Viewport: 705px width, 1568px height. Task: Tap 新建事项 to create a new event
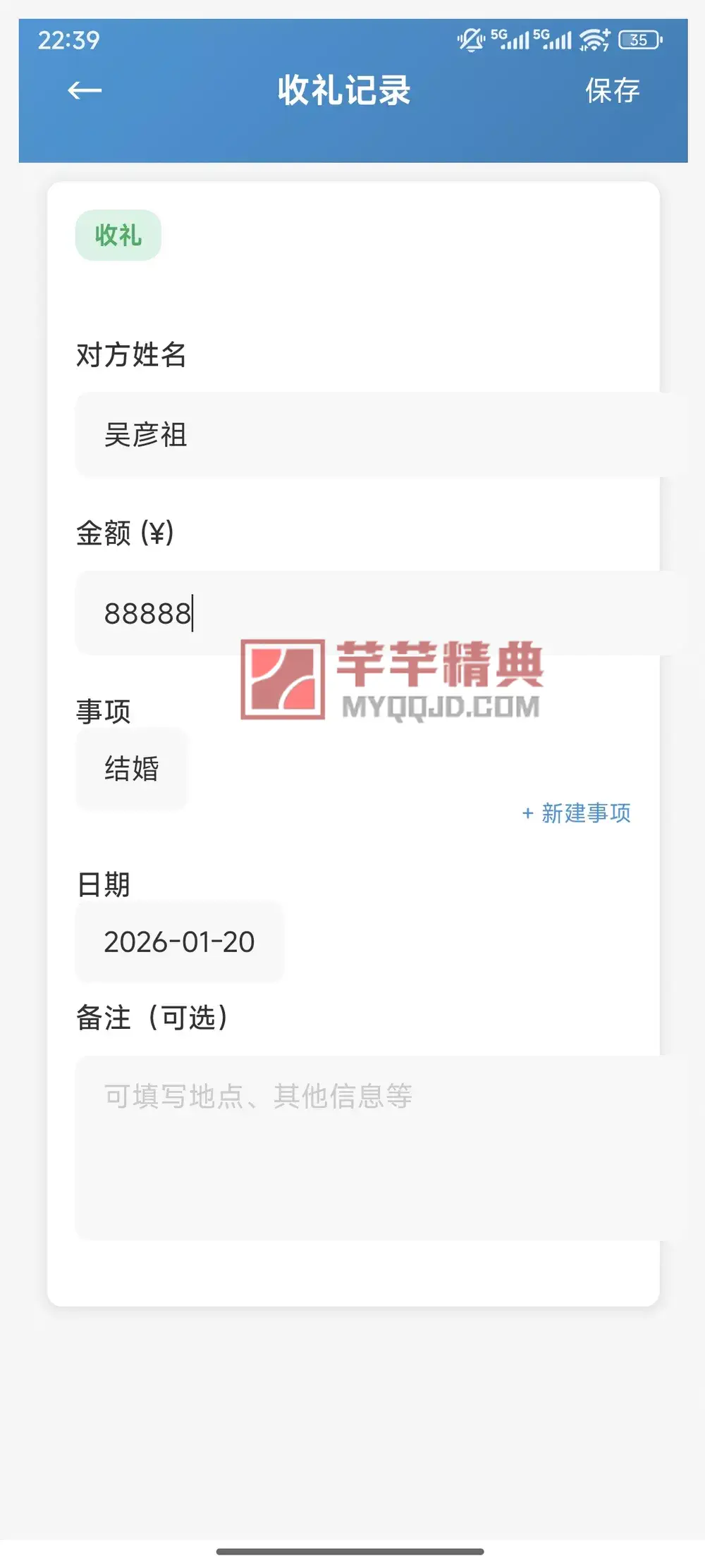[577, 814]
